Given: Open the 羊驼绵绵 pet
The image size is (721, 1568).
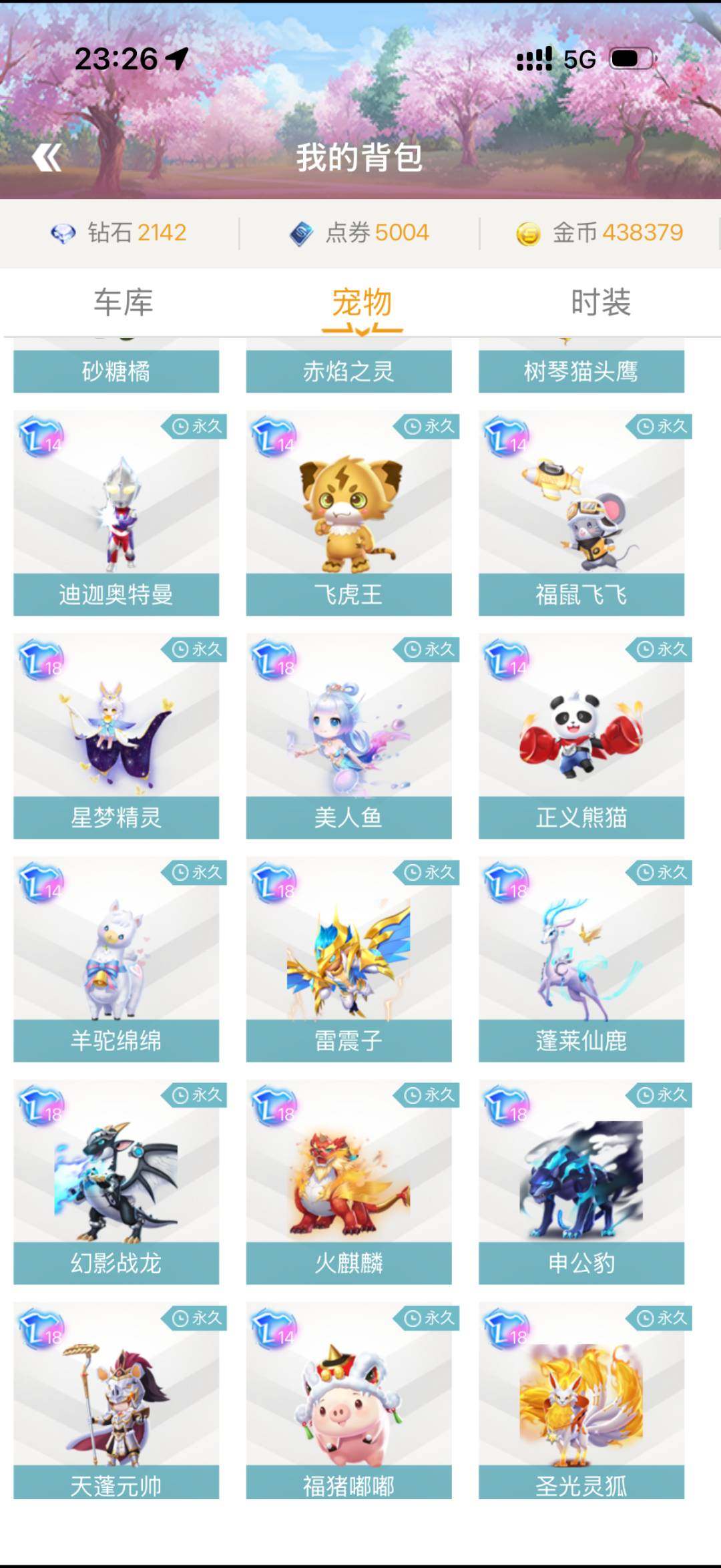Looking at the screenshot, I should [116, 960].
